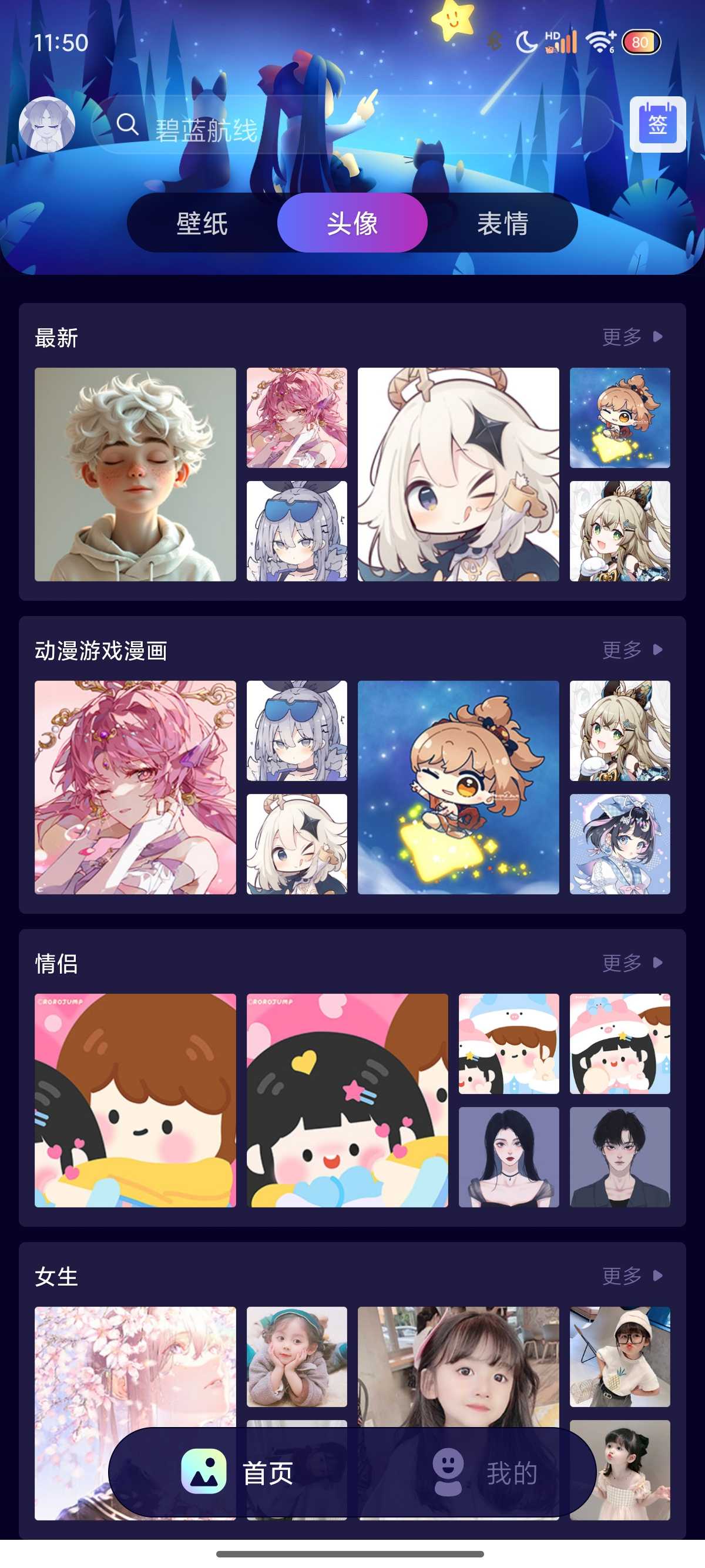View more 动漫游戏漫画 avatars
The width and height of the screenshot is (705, 1568).
coord(632,650)
